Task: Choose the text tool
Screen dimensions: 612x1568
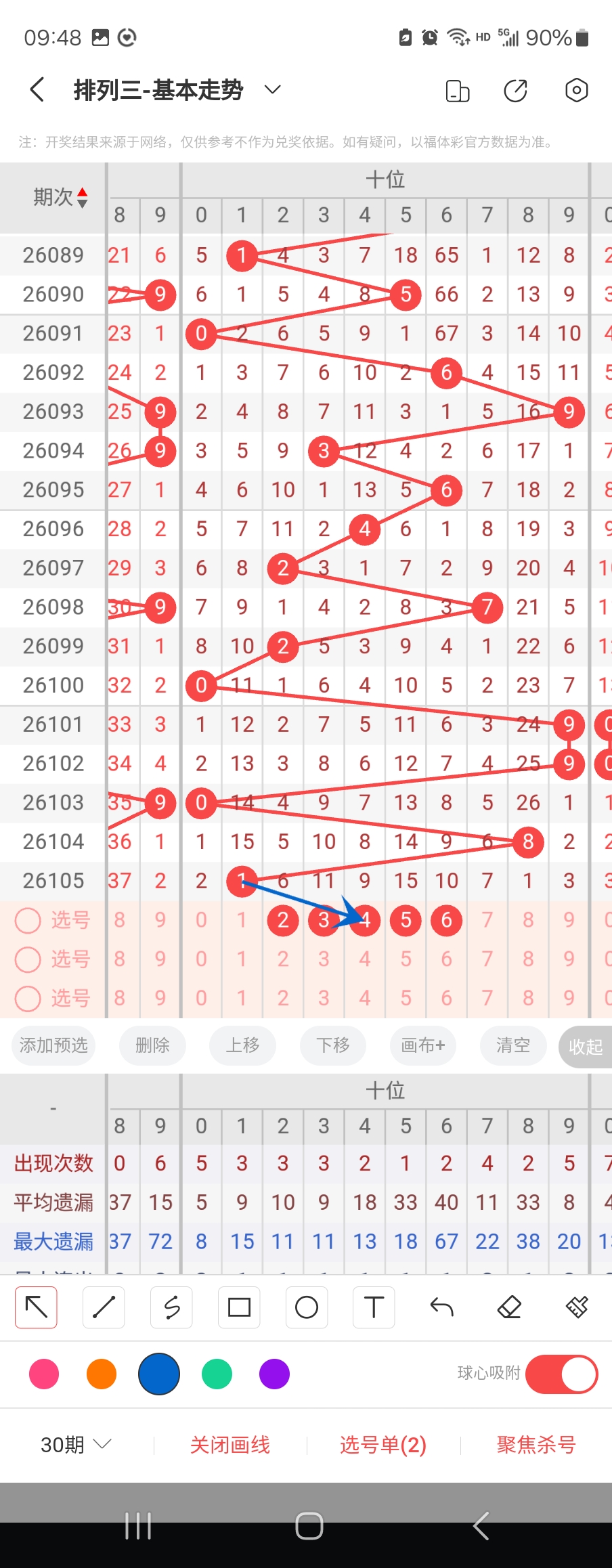Action: (374, 1307)
